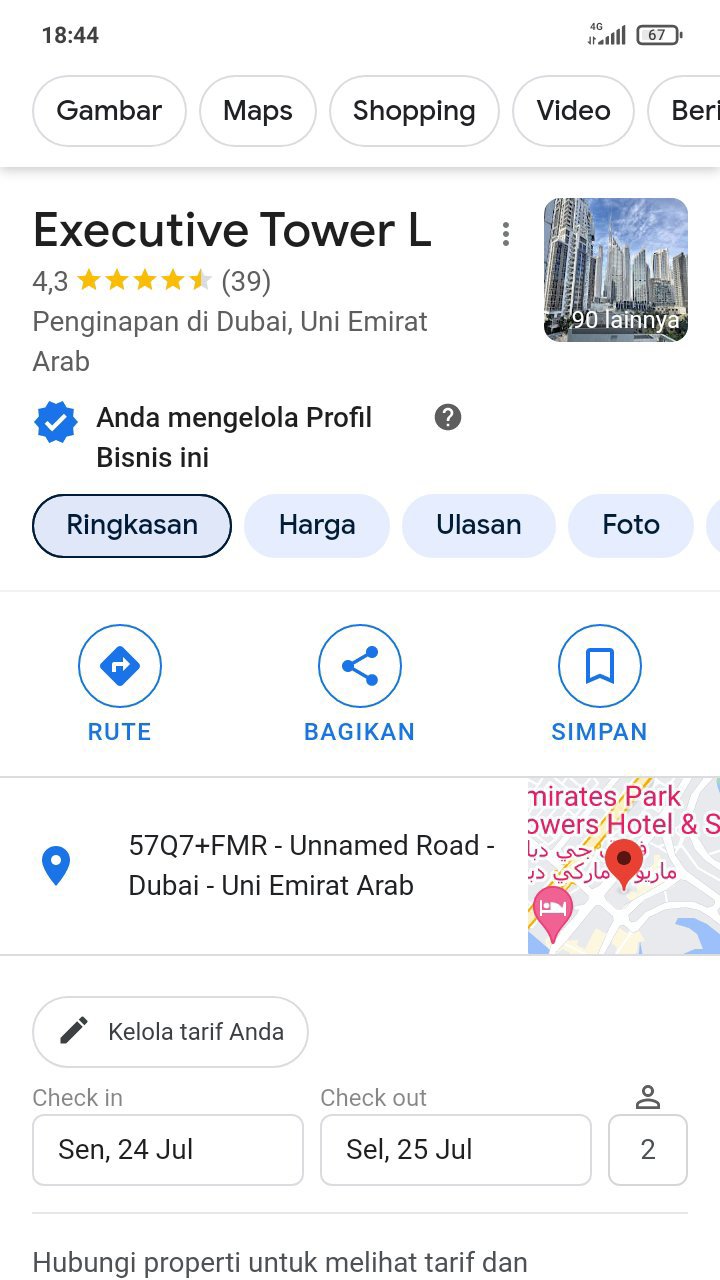Screen dimensions: 720x1280
Task: Switch to the Gambar search tab
Action: (109, 111)
